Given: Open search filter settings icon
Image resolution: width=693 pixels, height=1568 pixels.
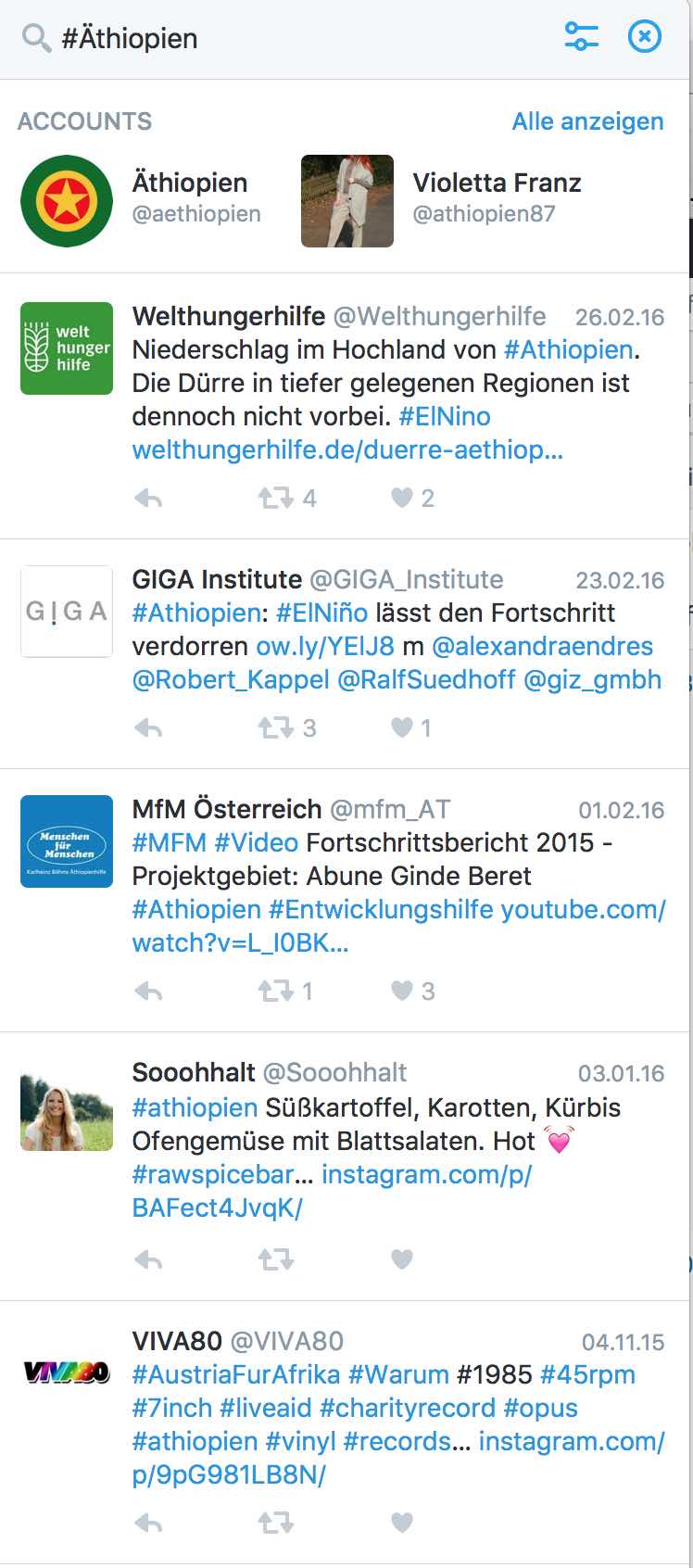Looking at the screenshot, I should coord(581,37).
